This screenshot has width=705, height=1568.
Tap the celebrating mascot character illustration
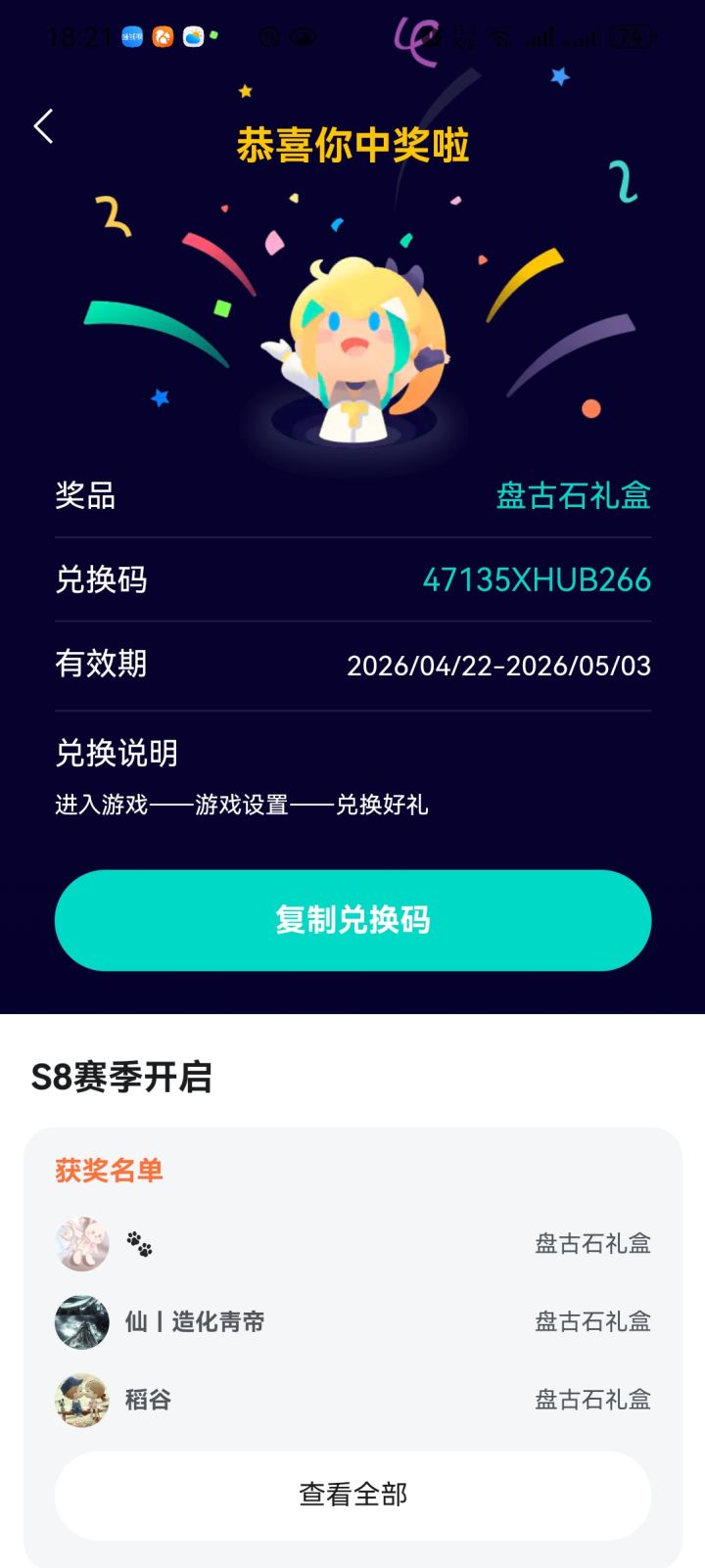[x=351, y=343]
